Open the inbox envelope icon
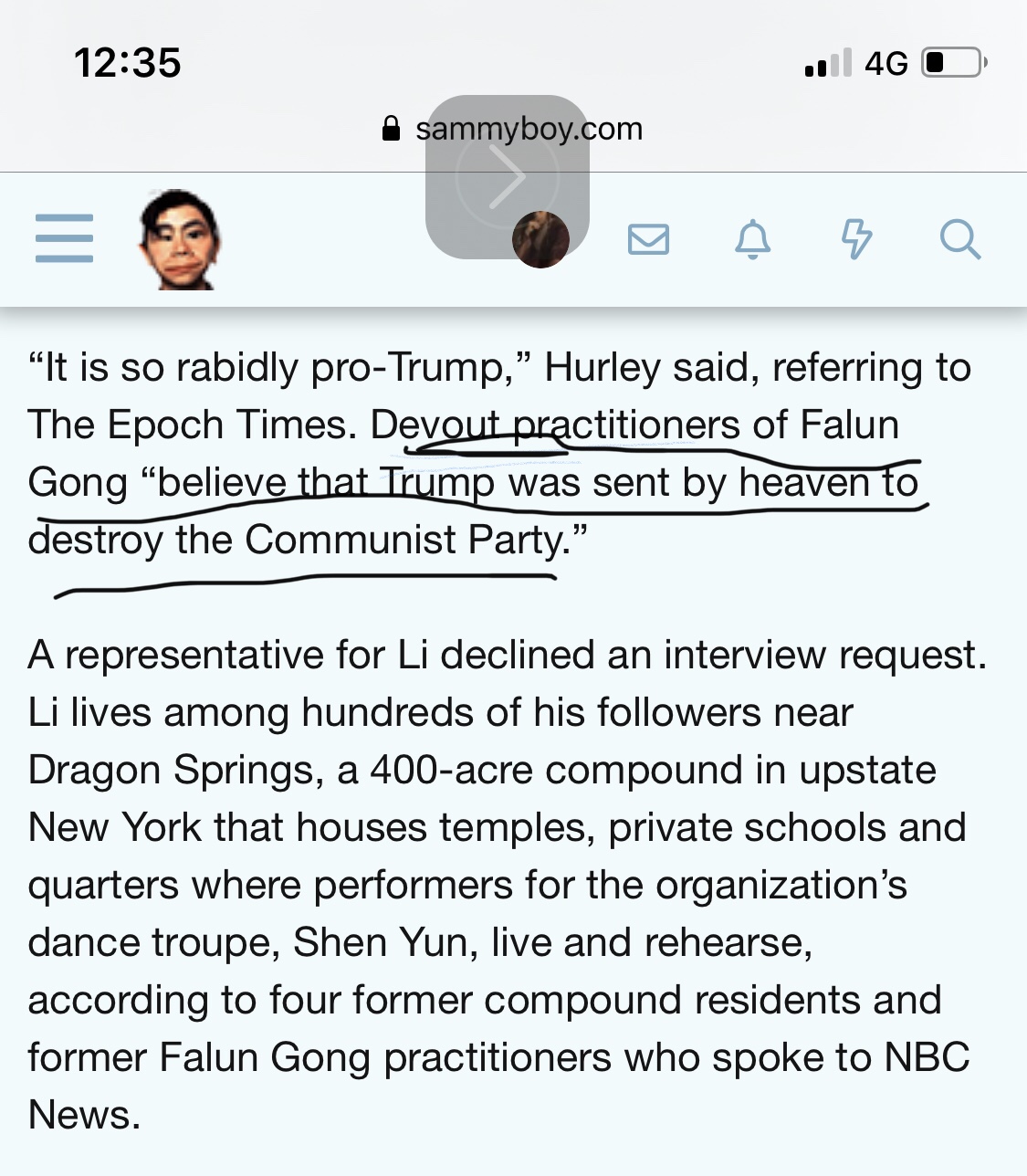Image resolution: width=1027 pixels, height=1176 pixels. pos(648,239)
